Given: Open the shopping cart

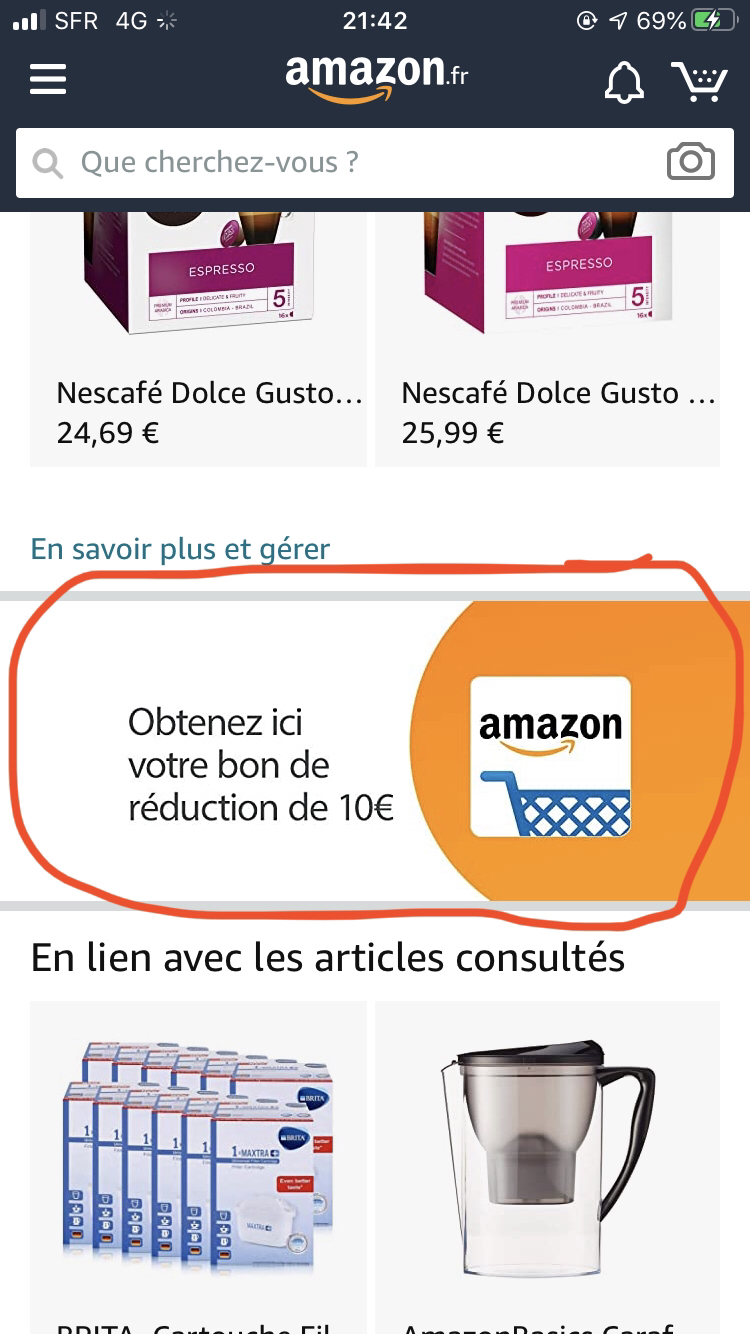Looking at the screenshot, I should coord(698,80).
